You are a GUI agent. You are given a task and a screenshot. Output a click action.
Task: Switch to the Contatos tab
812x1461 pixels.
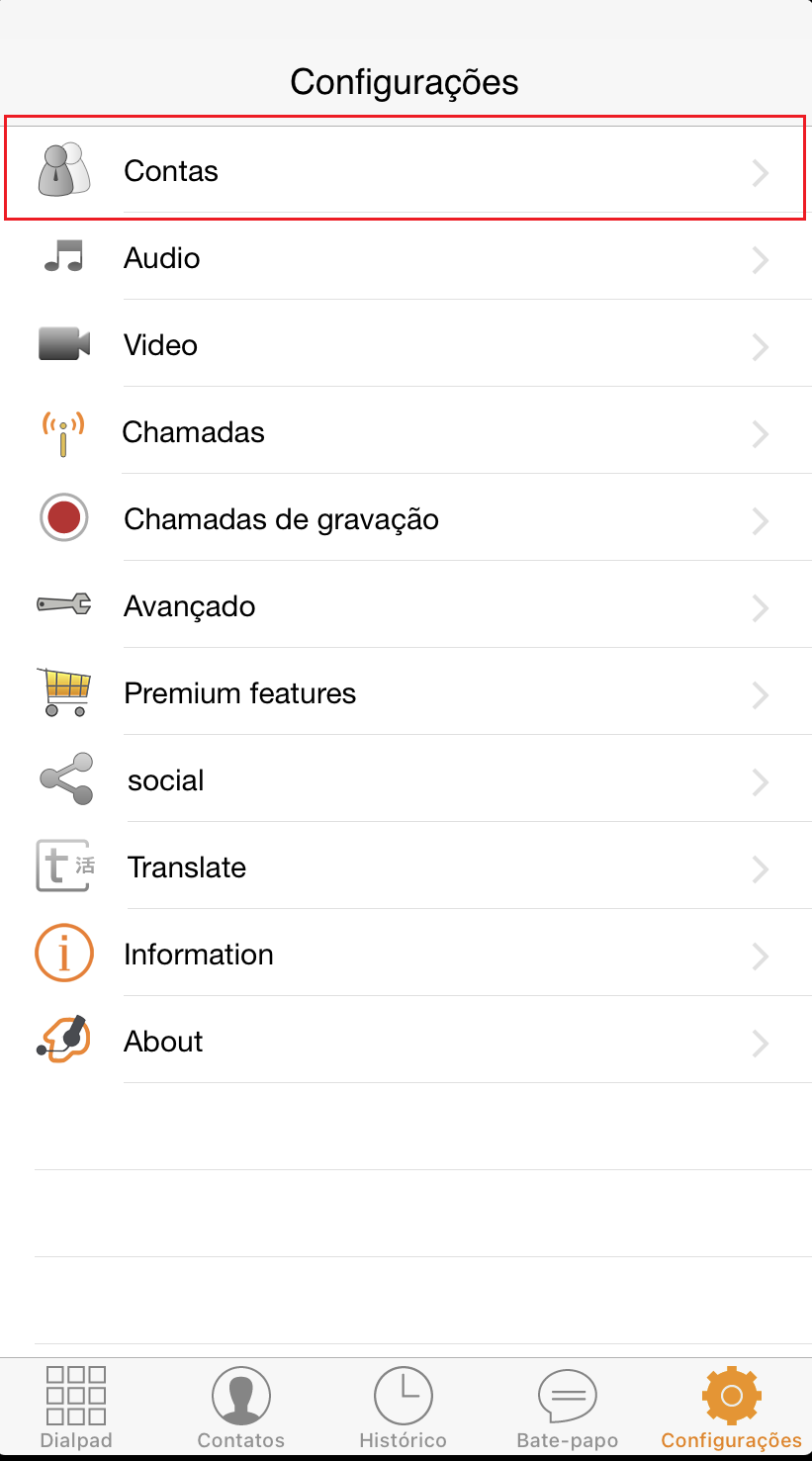pos(240,1407)
